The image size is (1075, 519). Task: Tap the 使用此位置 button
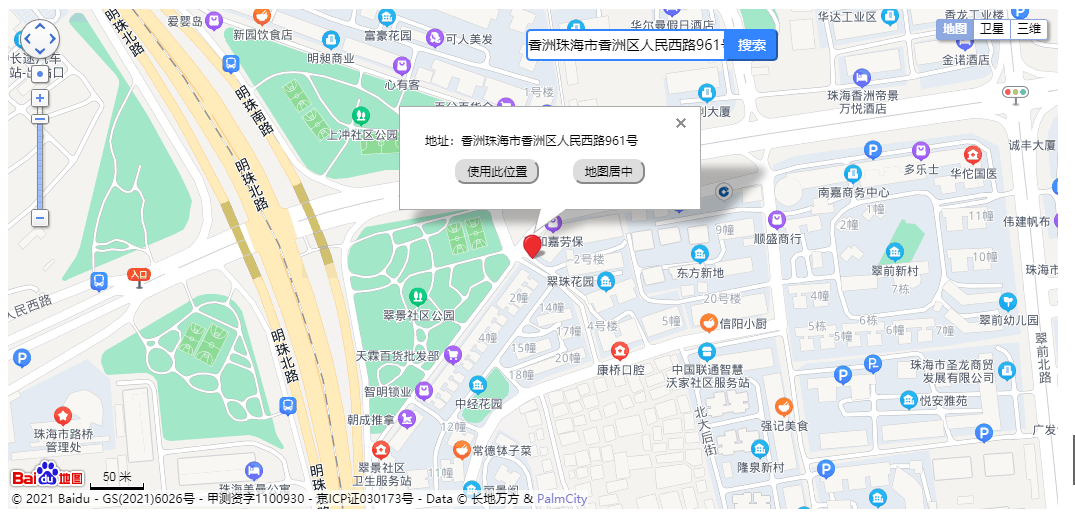(497, 172)
